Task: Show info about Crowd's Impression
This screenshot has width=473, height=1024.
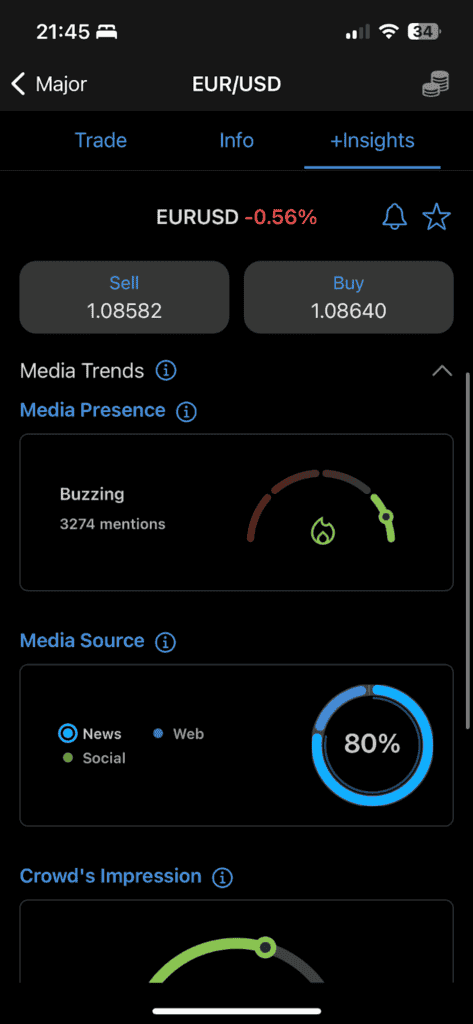Action: coord(223,878)
